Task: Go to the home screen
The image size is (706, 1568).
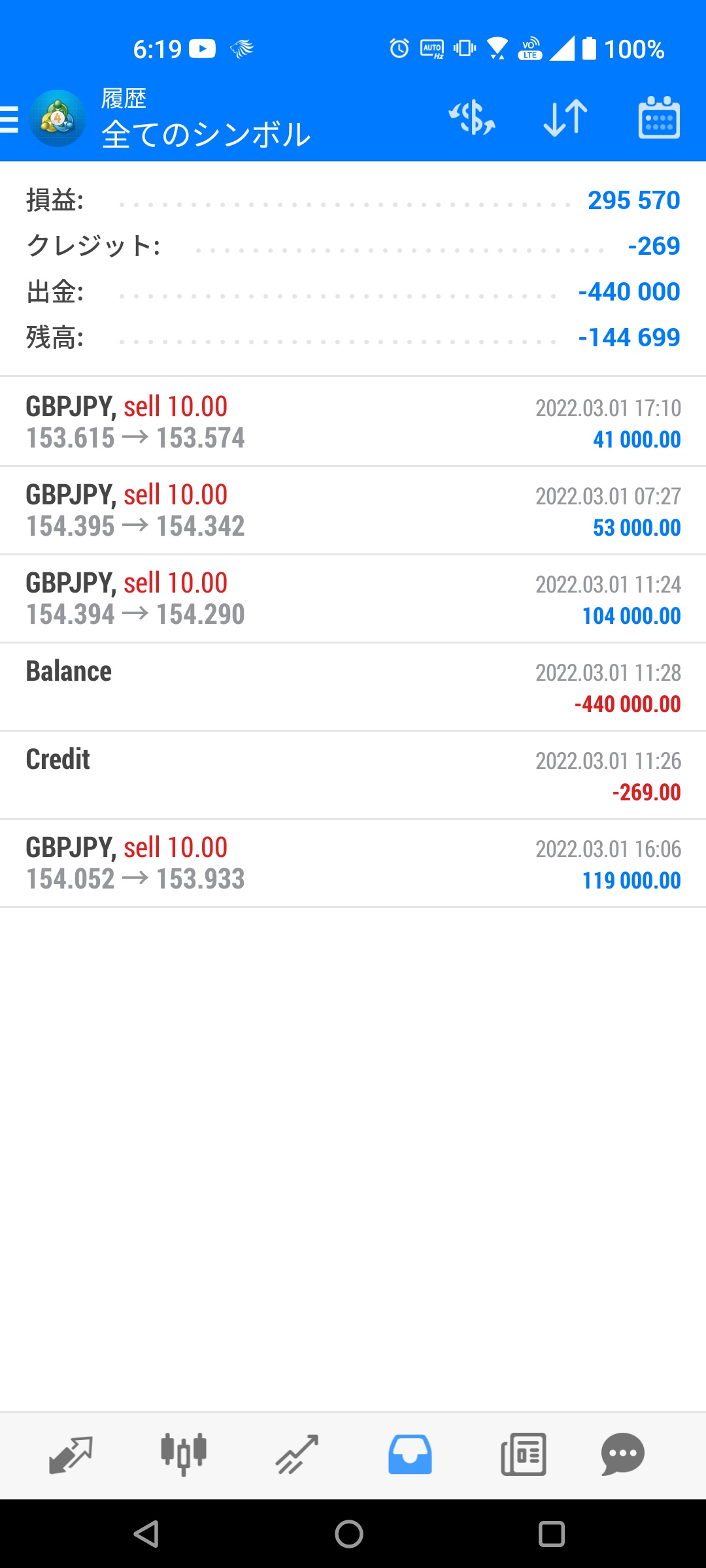Action: click(349, 1534)
